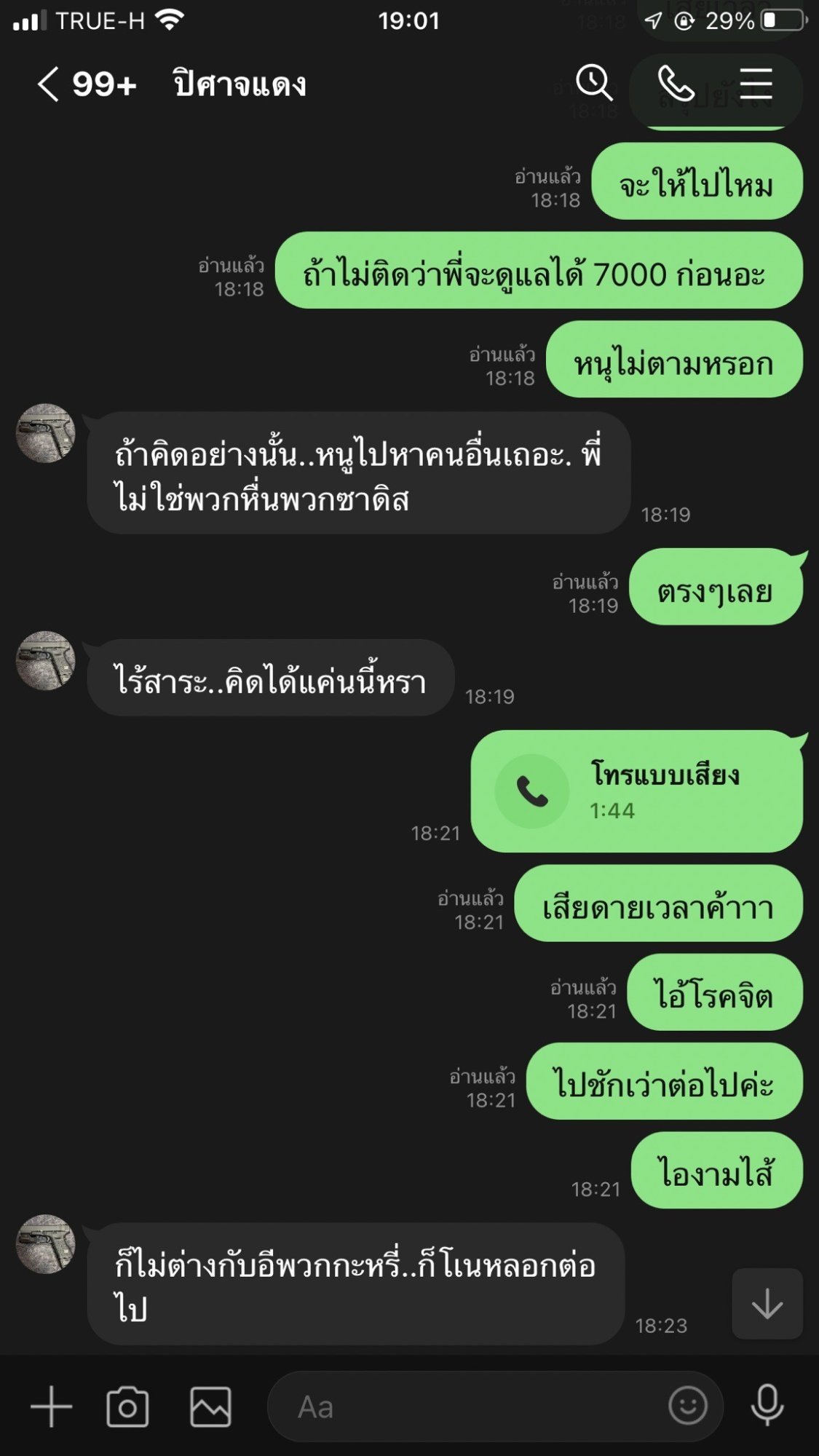
Task: Go back to the chat list
Action: (48, 84)
